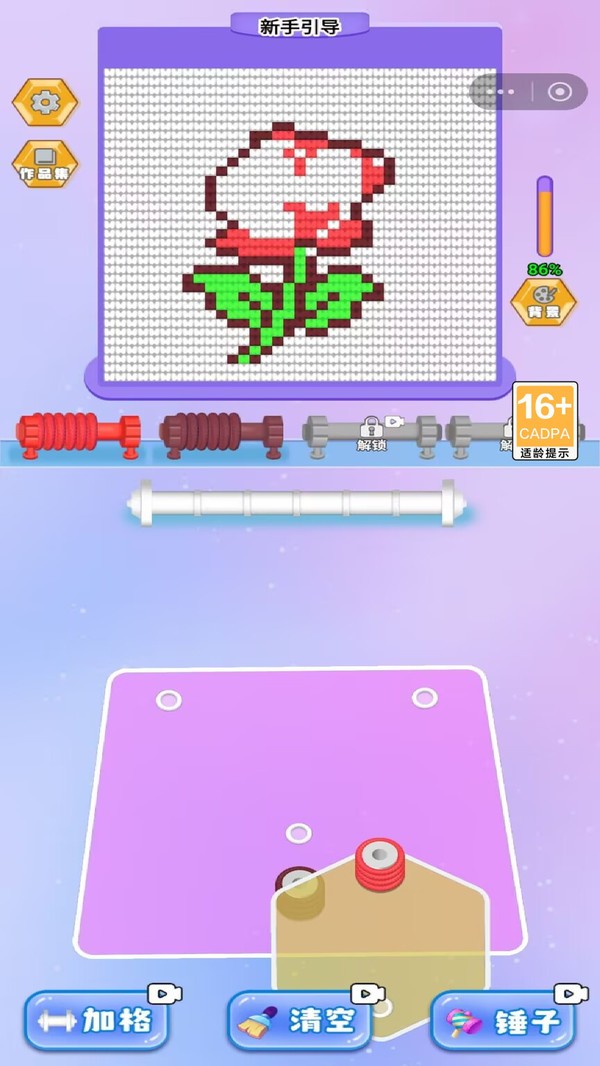
Task: Tap the red thread spool screw
Action: [380, 863]
